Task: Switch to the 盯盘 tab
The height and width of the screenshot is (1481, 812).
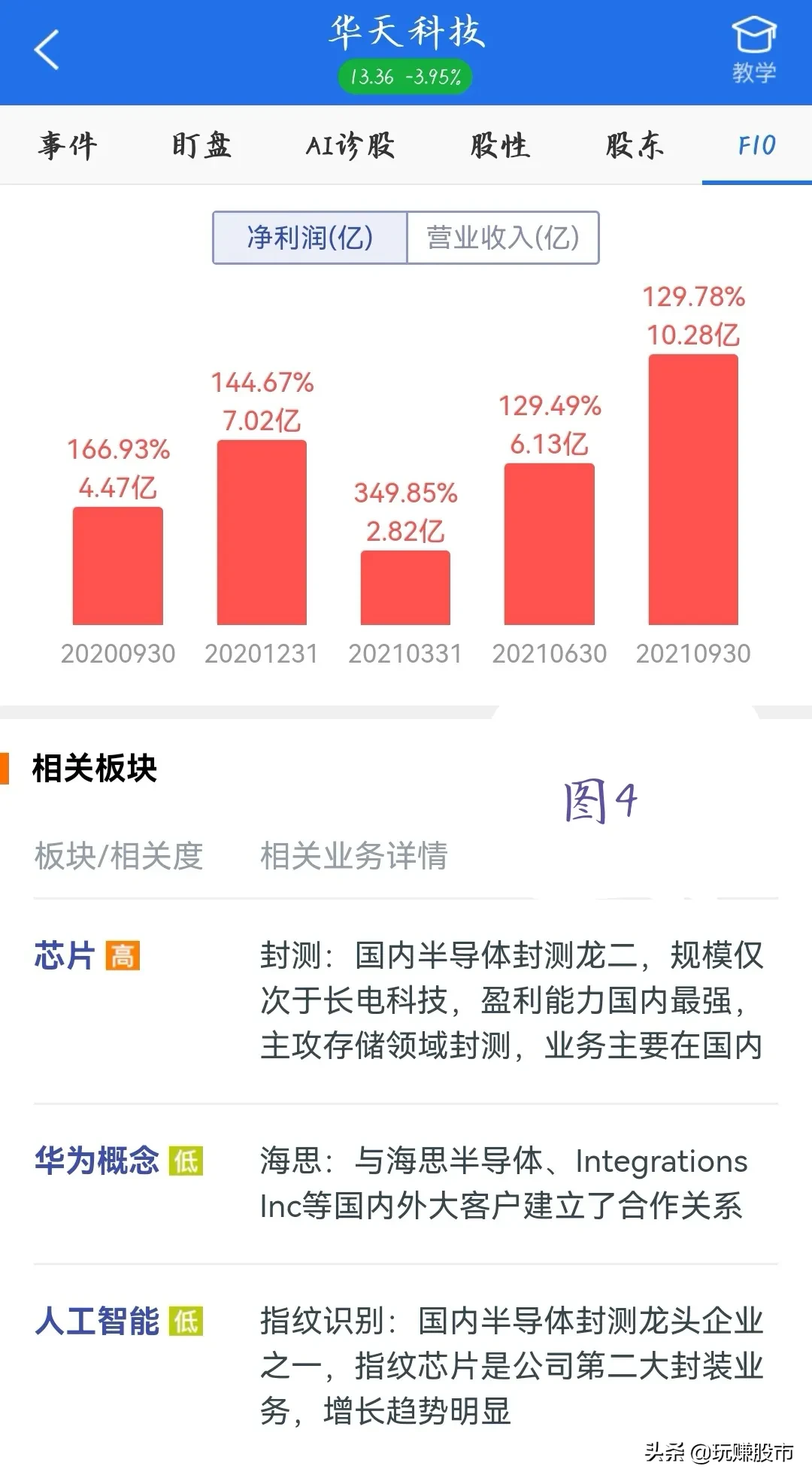Action: click(201, 145)
